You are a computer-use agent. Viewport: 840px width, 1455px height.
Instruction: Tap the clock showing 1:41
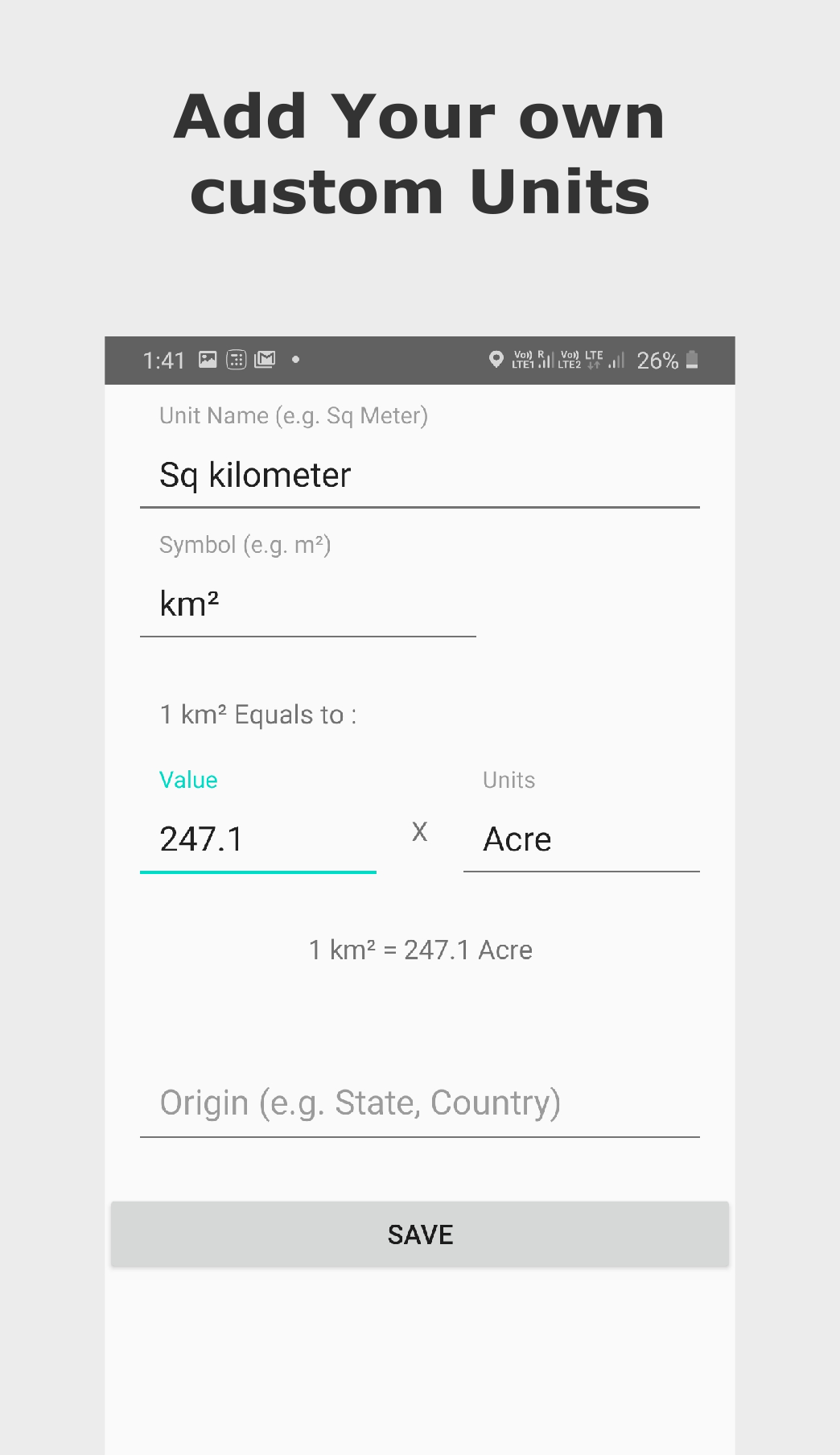pos(163,360)
